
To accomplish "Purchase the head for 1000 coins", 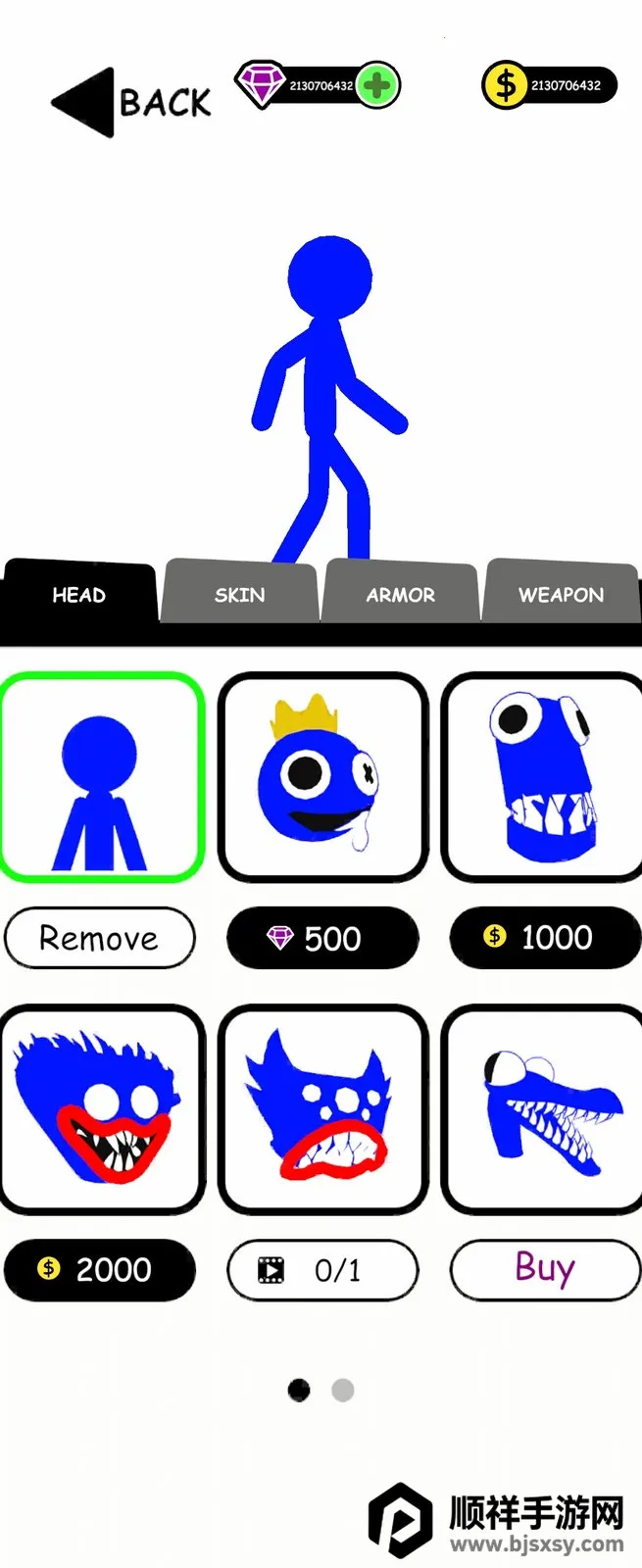I will click(x=544, y=938).
